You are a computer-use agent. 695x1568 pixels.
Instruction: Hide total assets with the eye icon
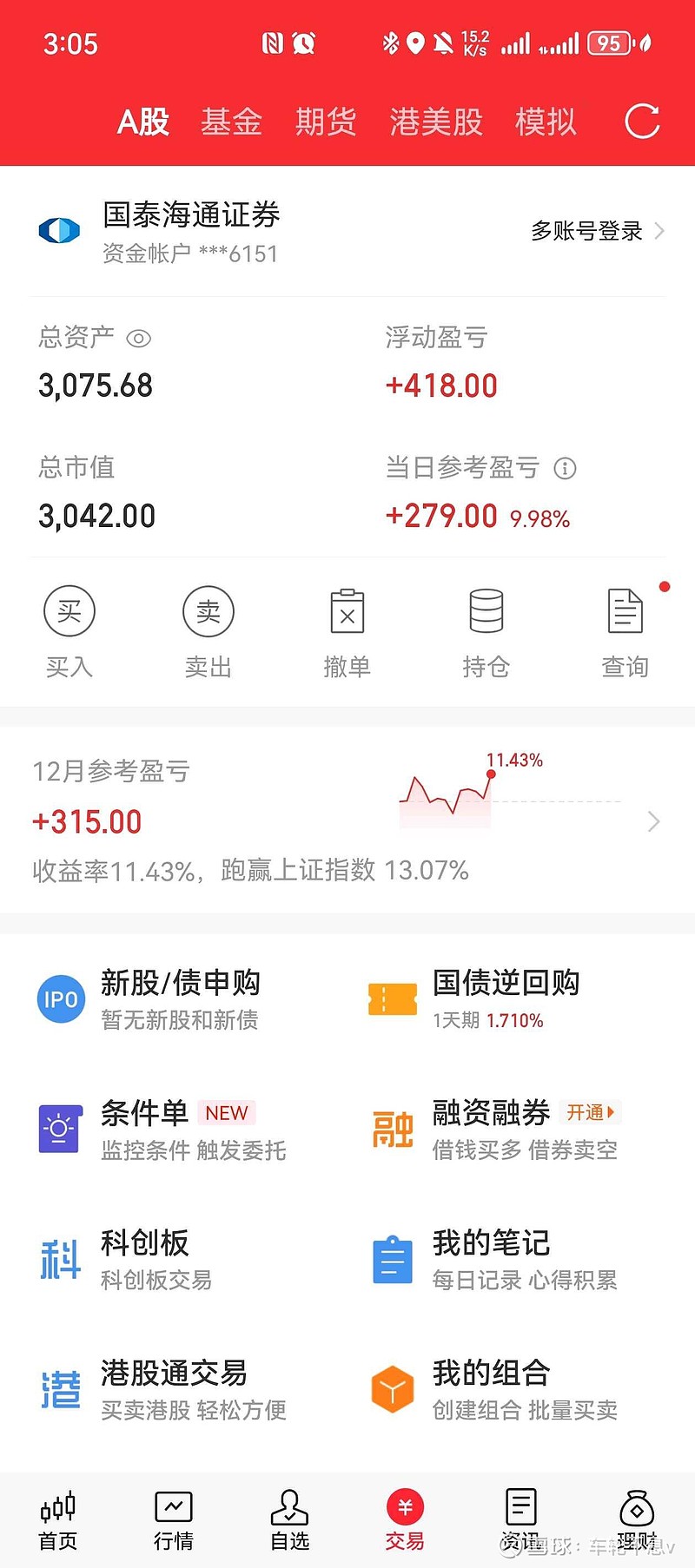click(x=139, y=339)
